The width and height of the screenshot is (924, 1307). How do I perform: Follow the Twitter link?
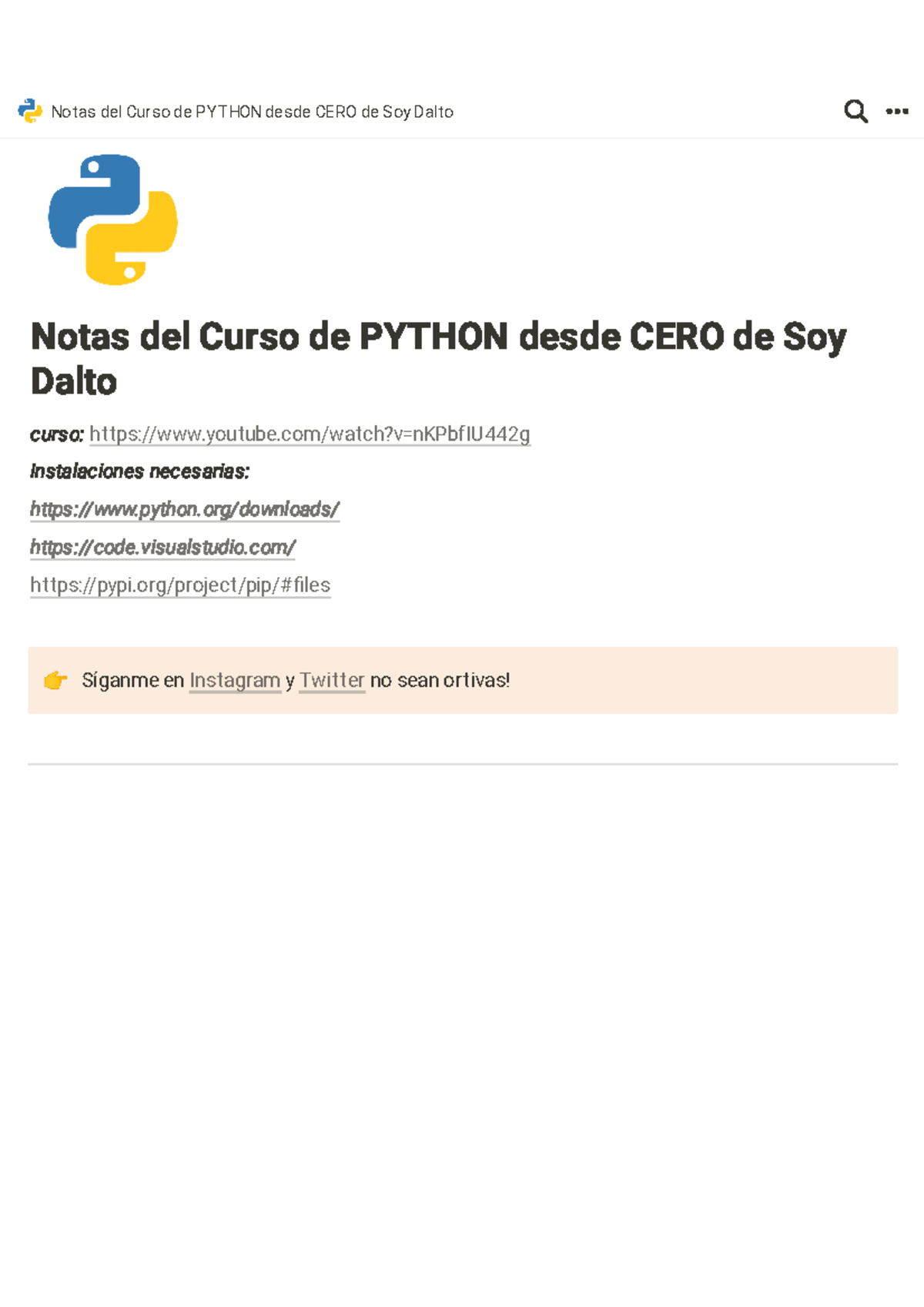[331, 681]
